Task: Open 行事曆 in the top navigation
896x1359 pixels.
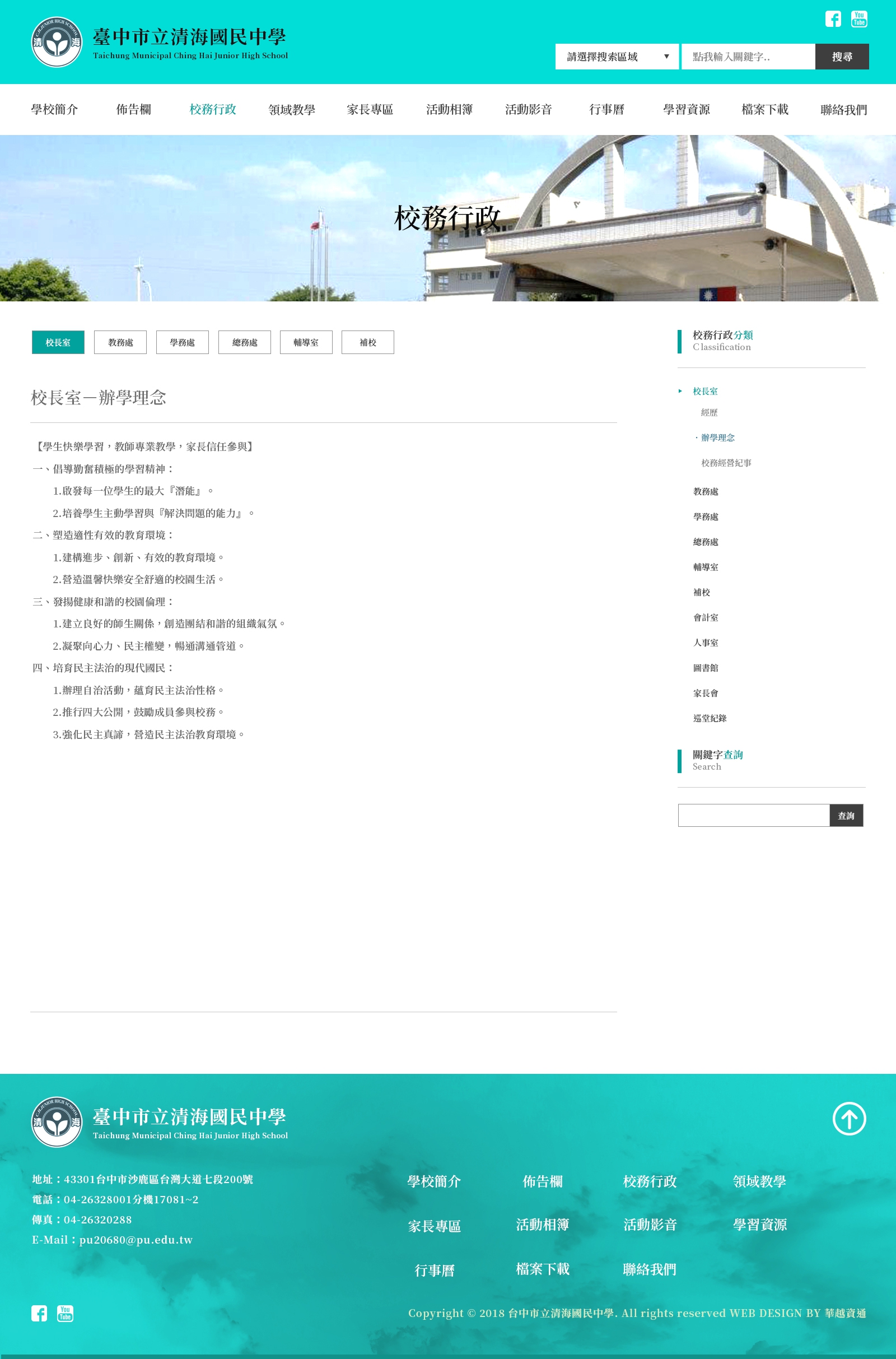Action: (x=606, y=109)
